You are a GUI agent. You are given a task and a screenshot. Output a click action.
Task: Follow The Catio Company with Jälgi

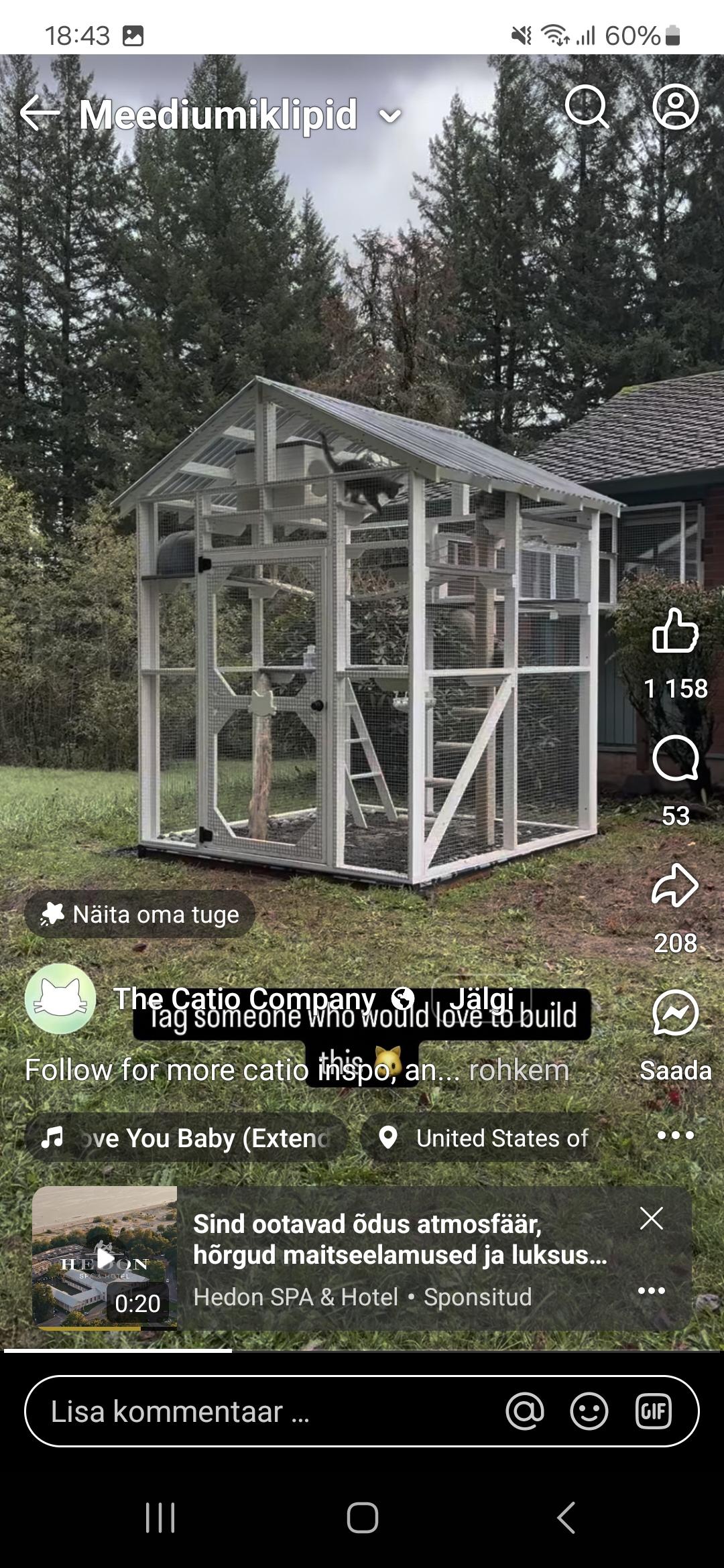point(481,998)
